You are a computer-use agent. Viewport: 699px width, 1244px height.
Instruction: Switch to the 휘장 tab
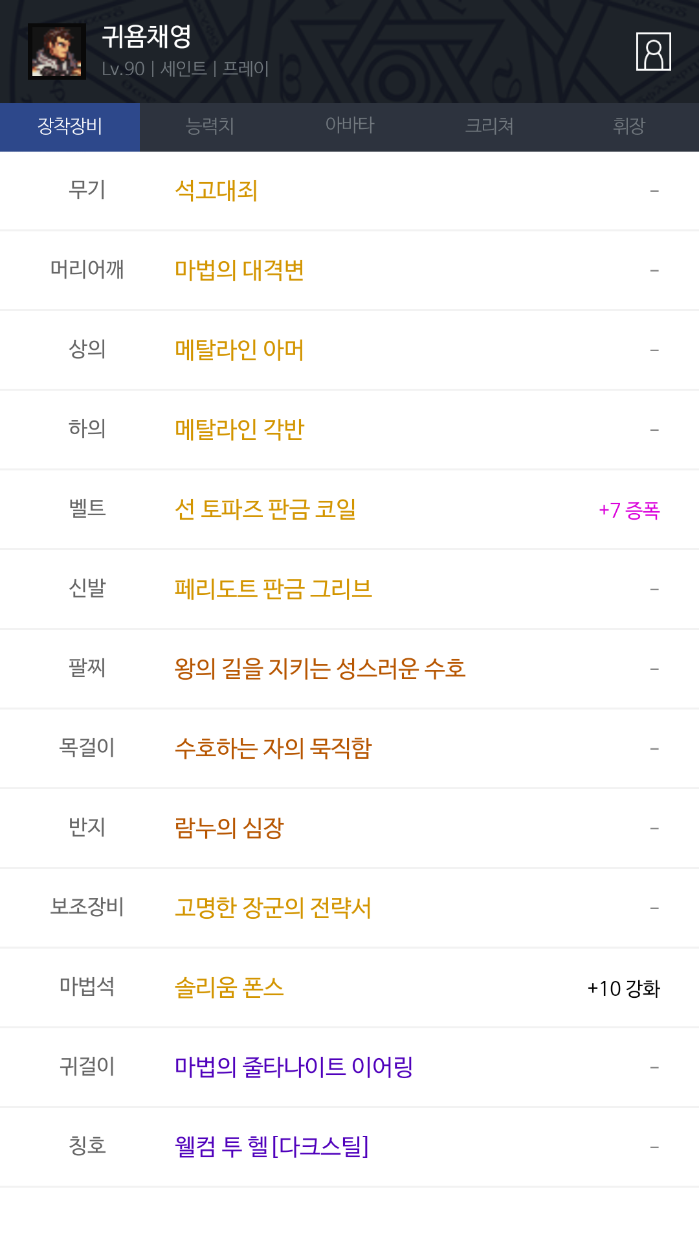(629, 127)
